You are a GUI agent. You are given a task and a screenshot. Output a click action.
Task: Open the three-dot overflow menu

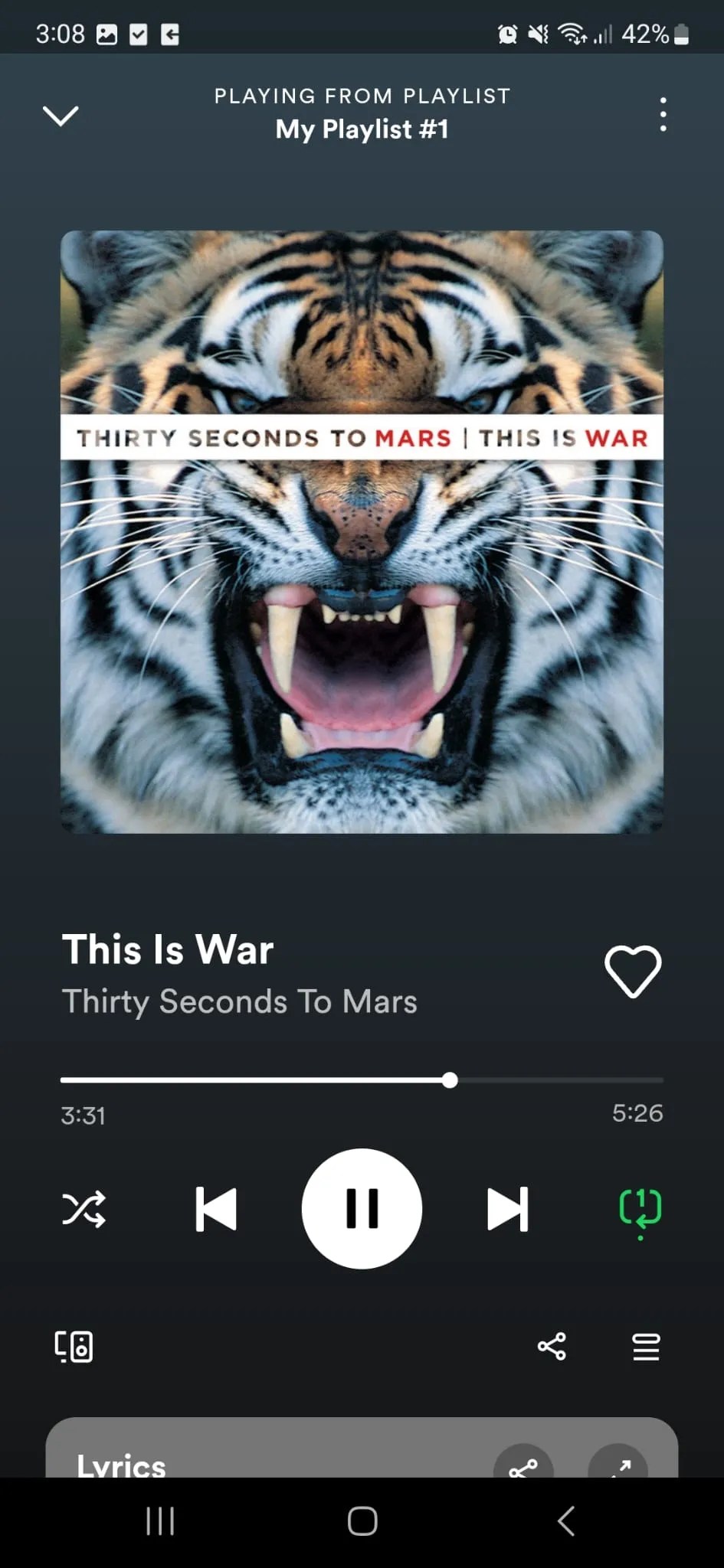point(663,114)
